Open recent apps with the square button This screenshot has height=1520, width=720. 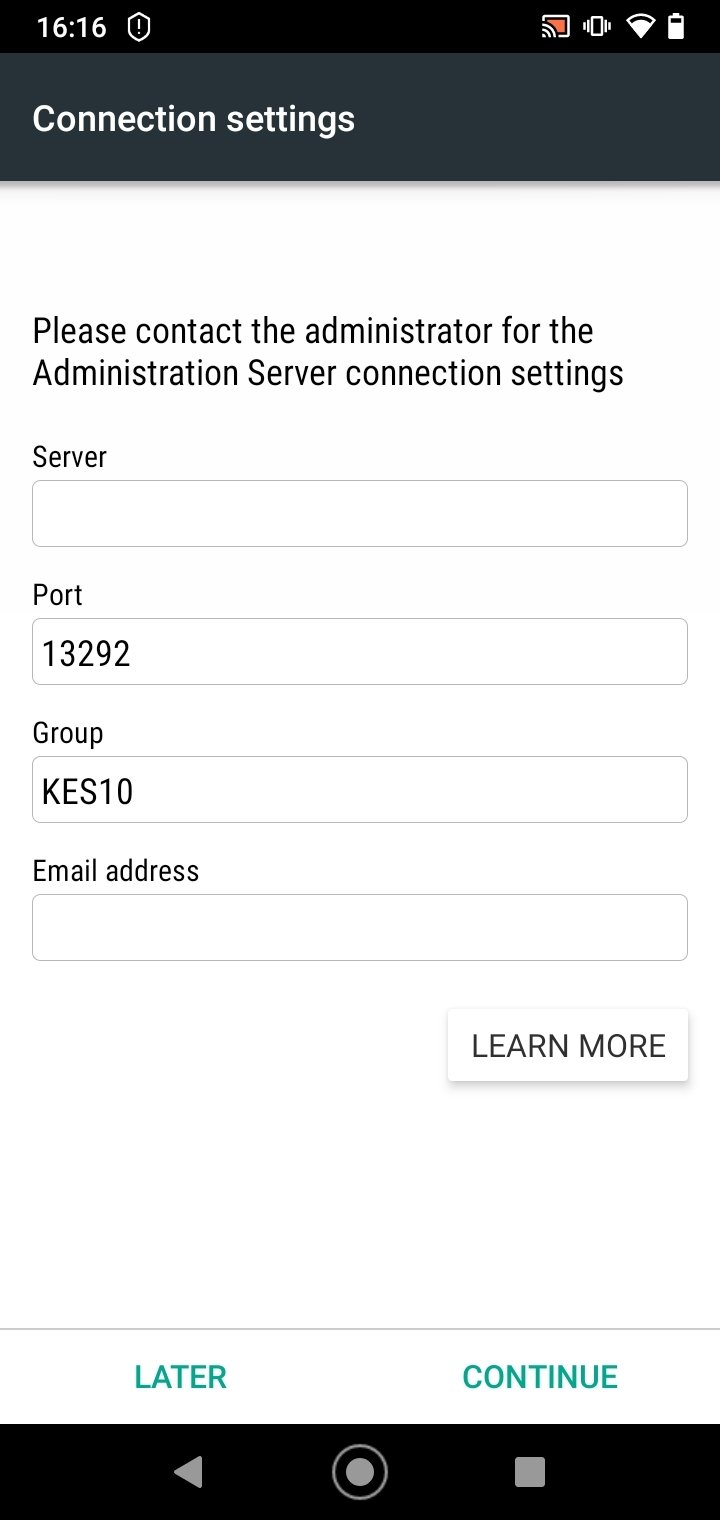(x=530, y=1471)
